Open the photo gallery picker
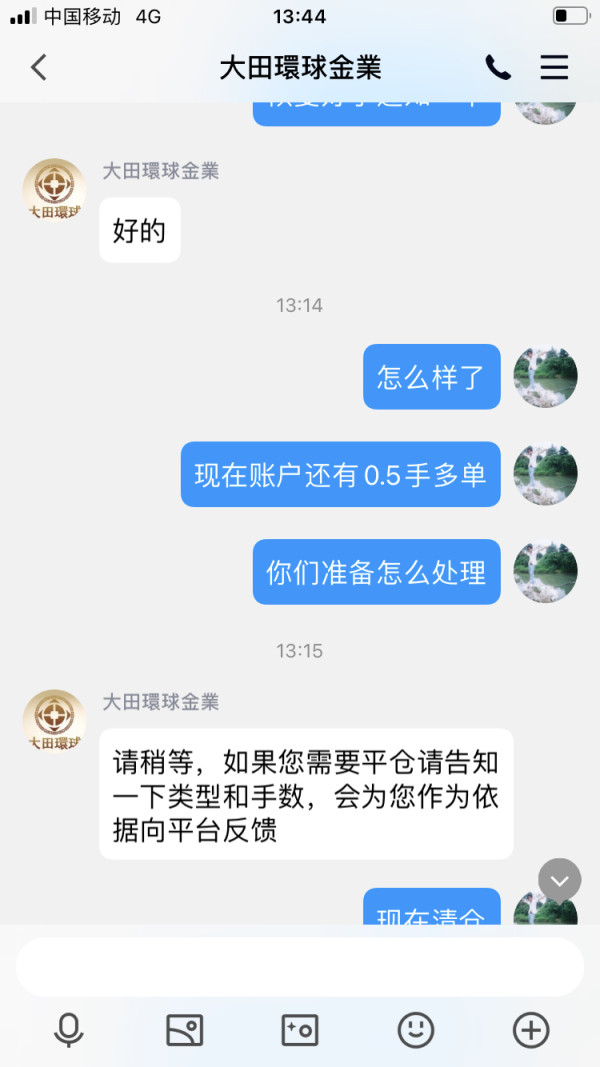The image size is (600, 1067). tap(184, 1030)
